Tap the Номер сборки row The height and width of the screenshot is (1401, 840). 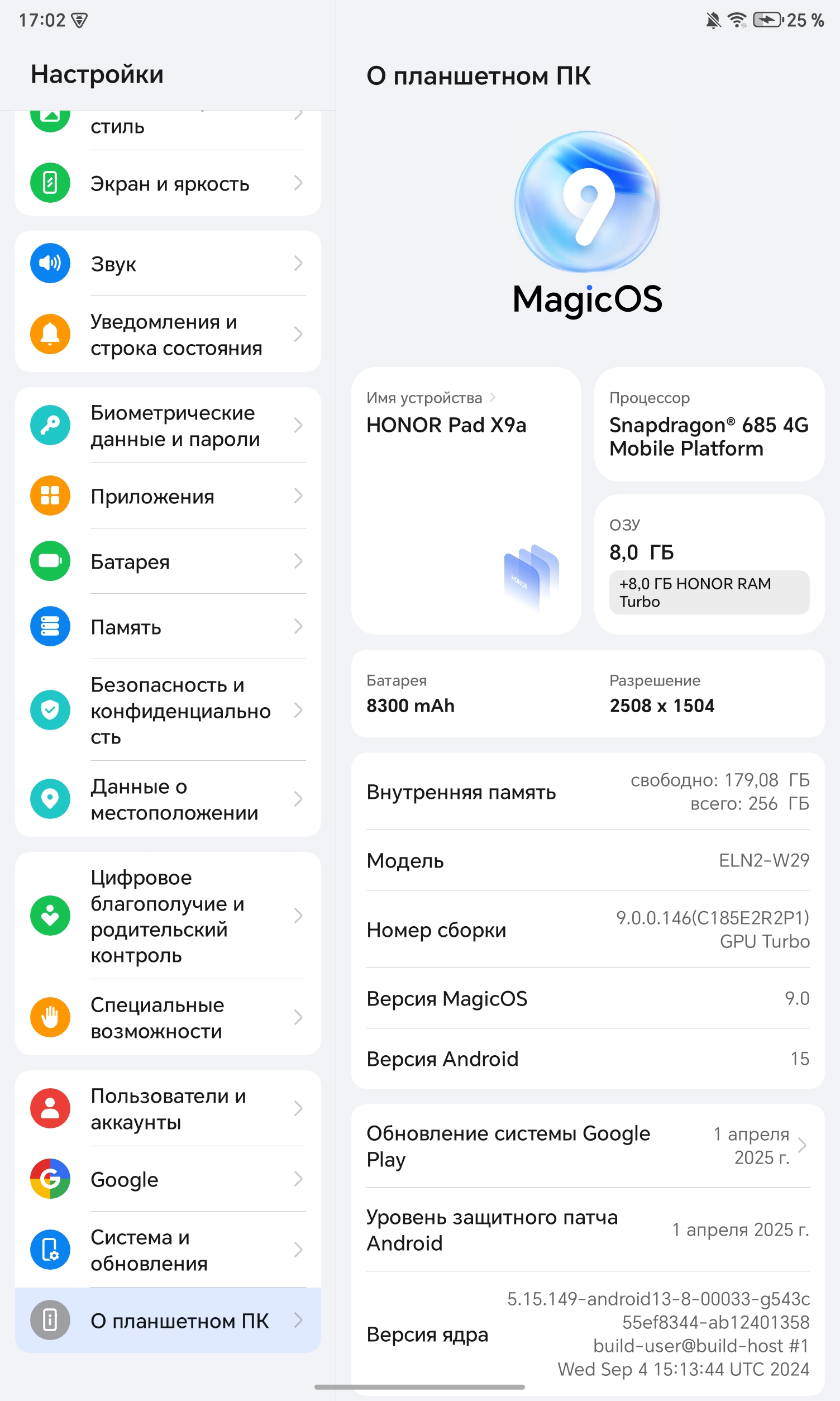coord(588,930)
